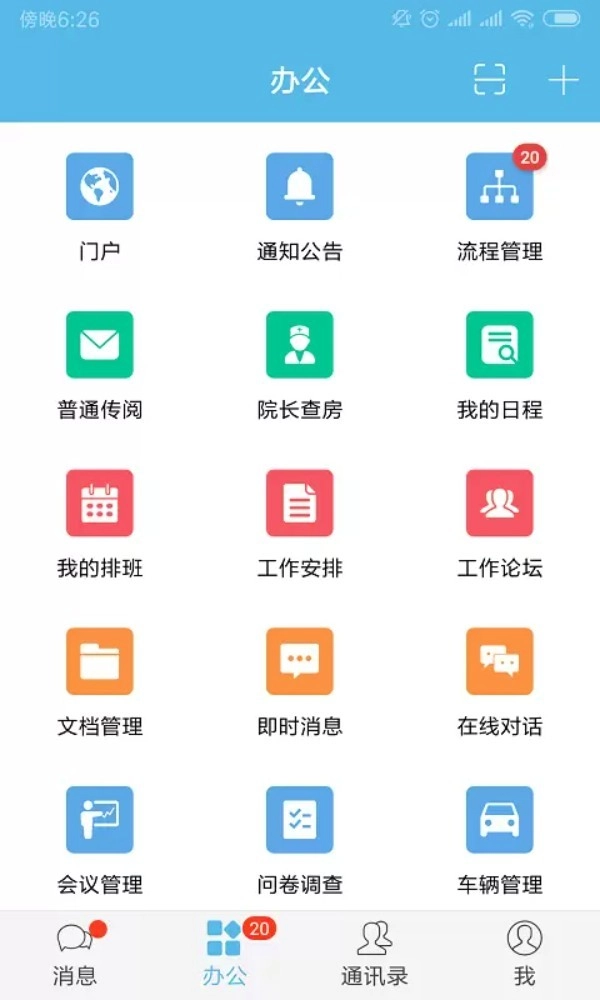Open 文档管理 document folder
The image size is (600, 1000).
coord(99,661)
